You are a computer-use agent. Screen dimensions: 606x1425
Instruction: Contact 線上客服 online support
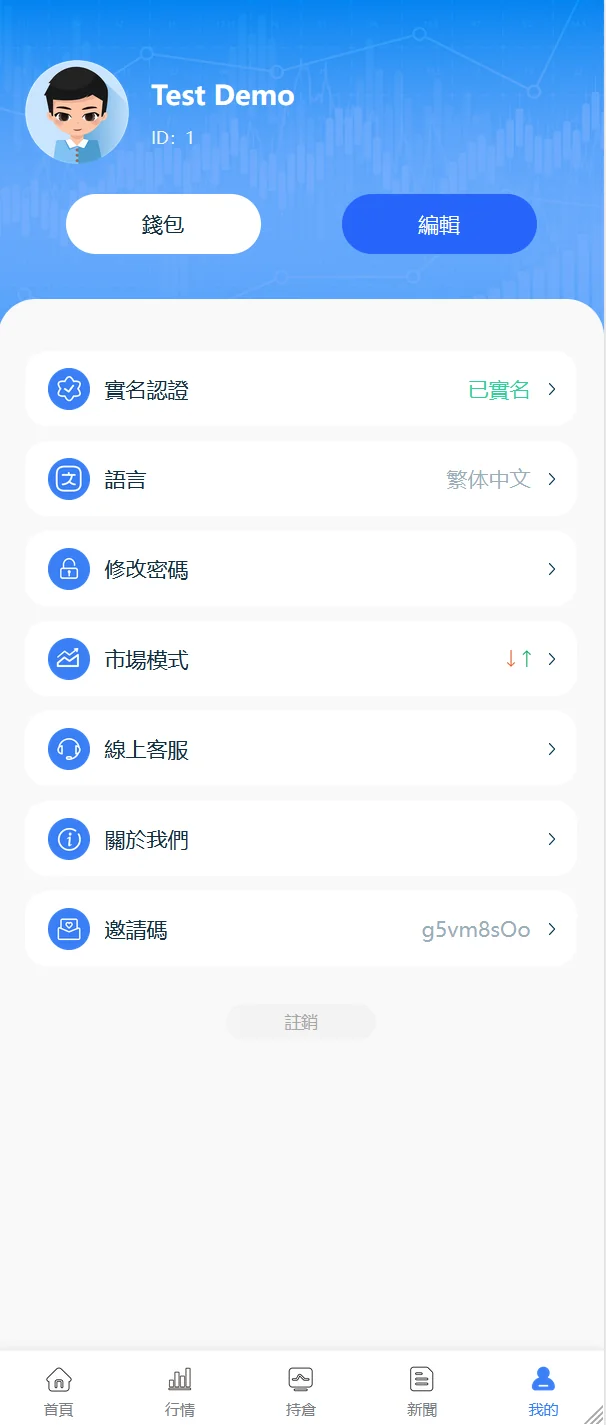click(300, 749)
